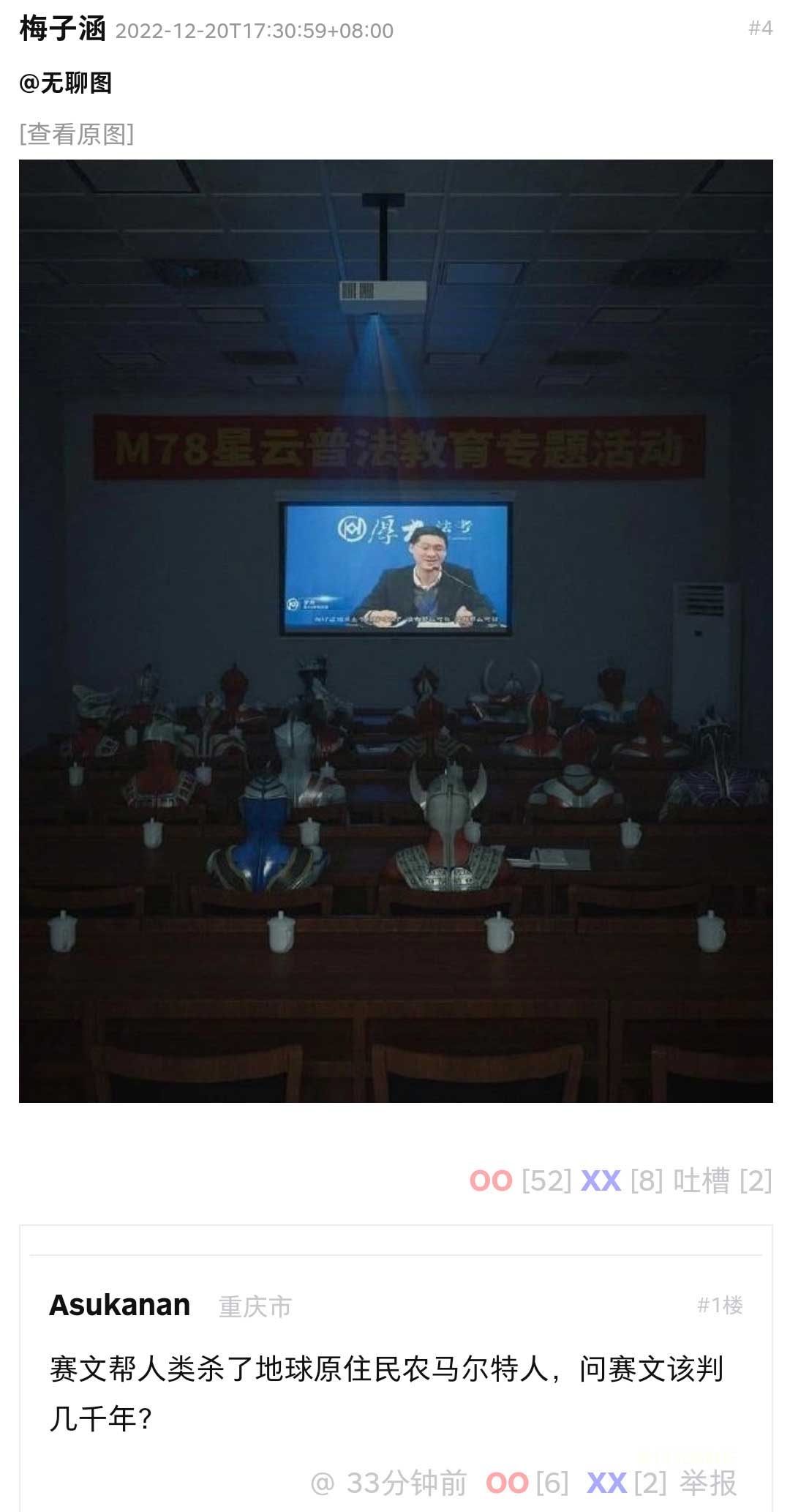Viewport: 790px width, 1512px height.
Task: Open the Ultraman classroom photo in the post
Action: (396, 630)
